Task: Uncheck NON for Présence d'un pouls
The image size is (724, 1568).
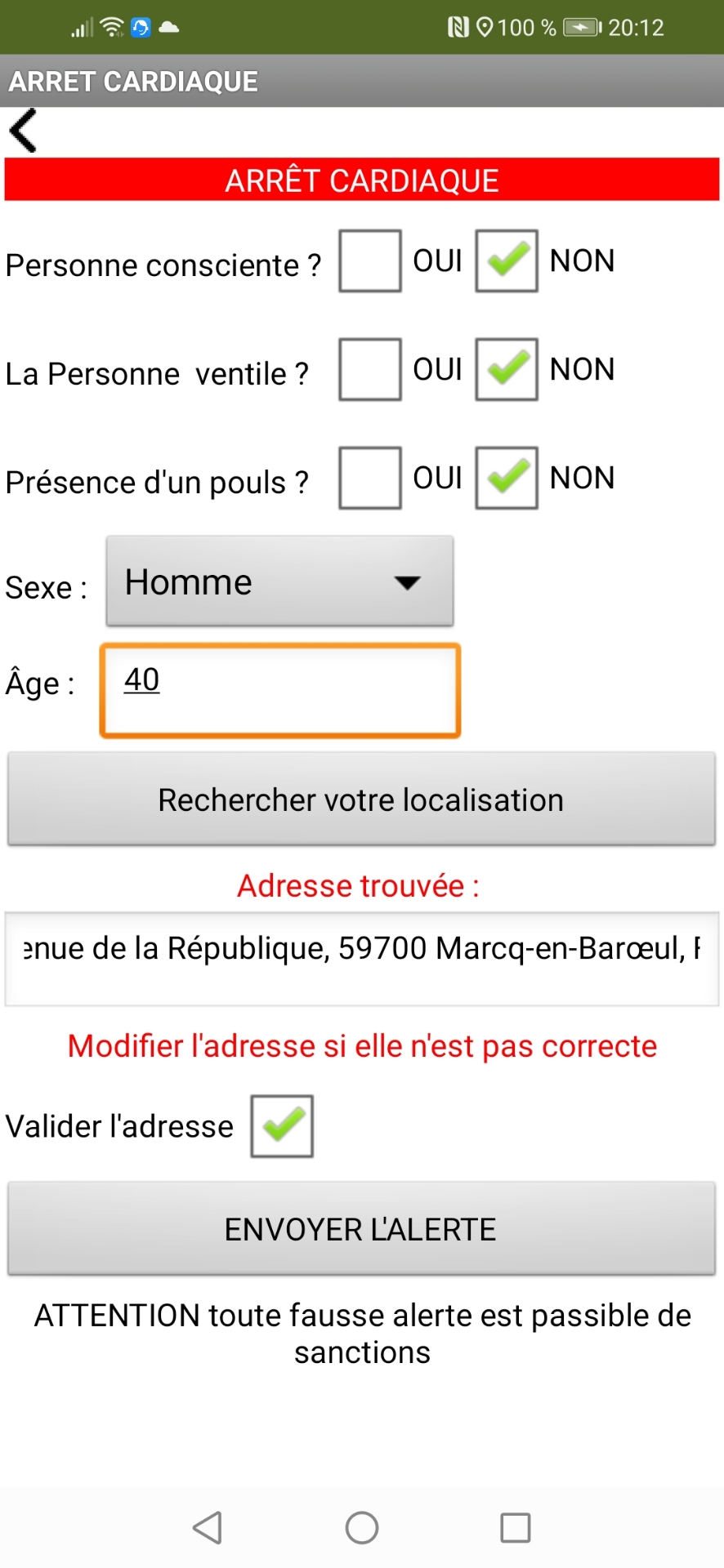Action: tap(507, 478)
